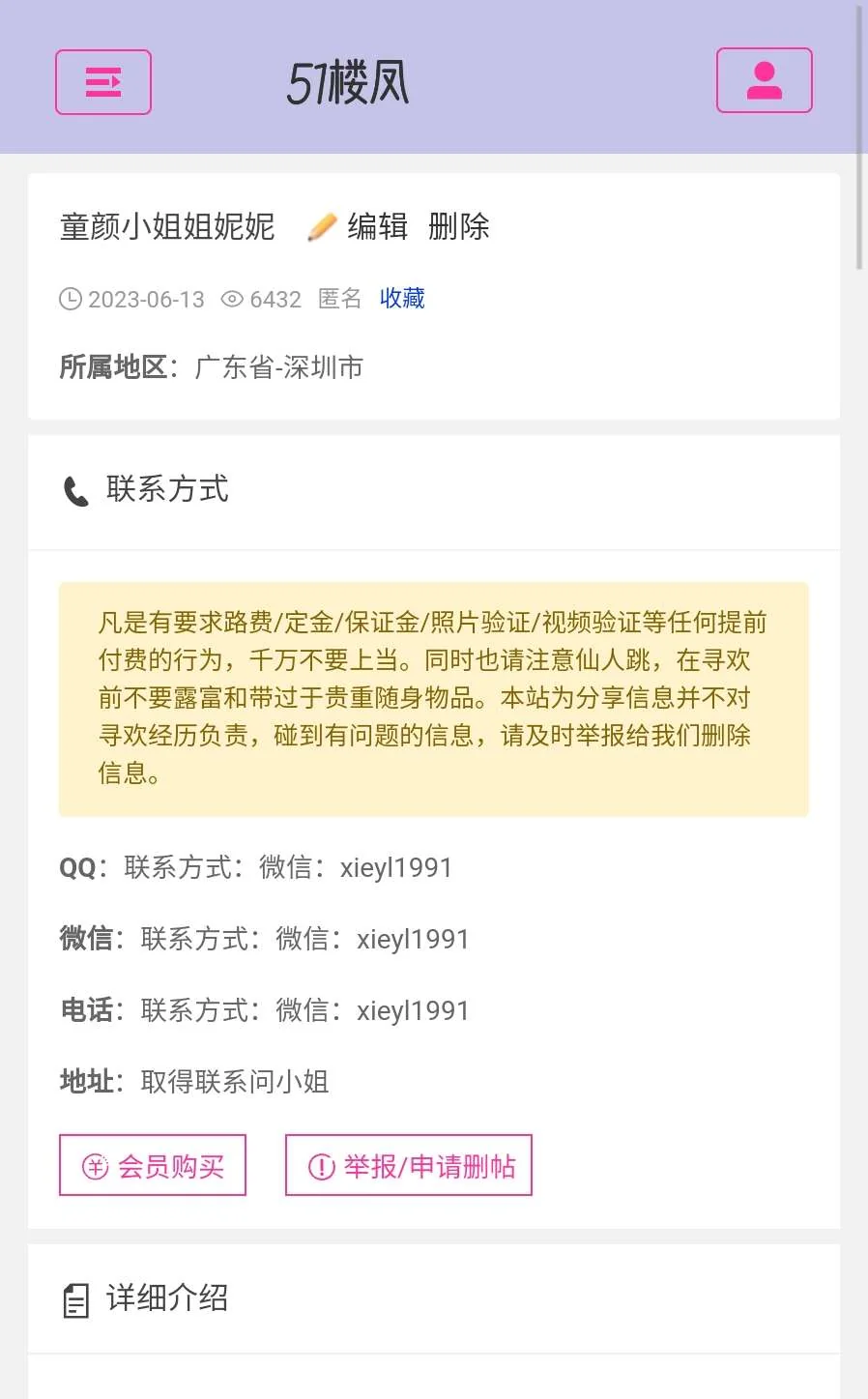Image resolution: width=868 pixels, height=1399 pixels.
Task: Open the user profile icon
Action: tap(764, 80)
